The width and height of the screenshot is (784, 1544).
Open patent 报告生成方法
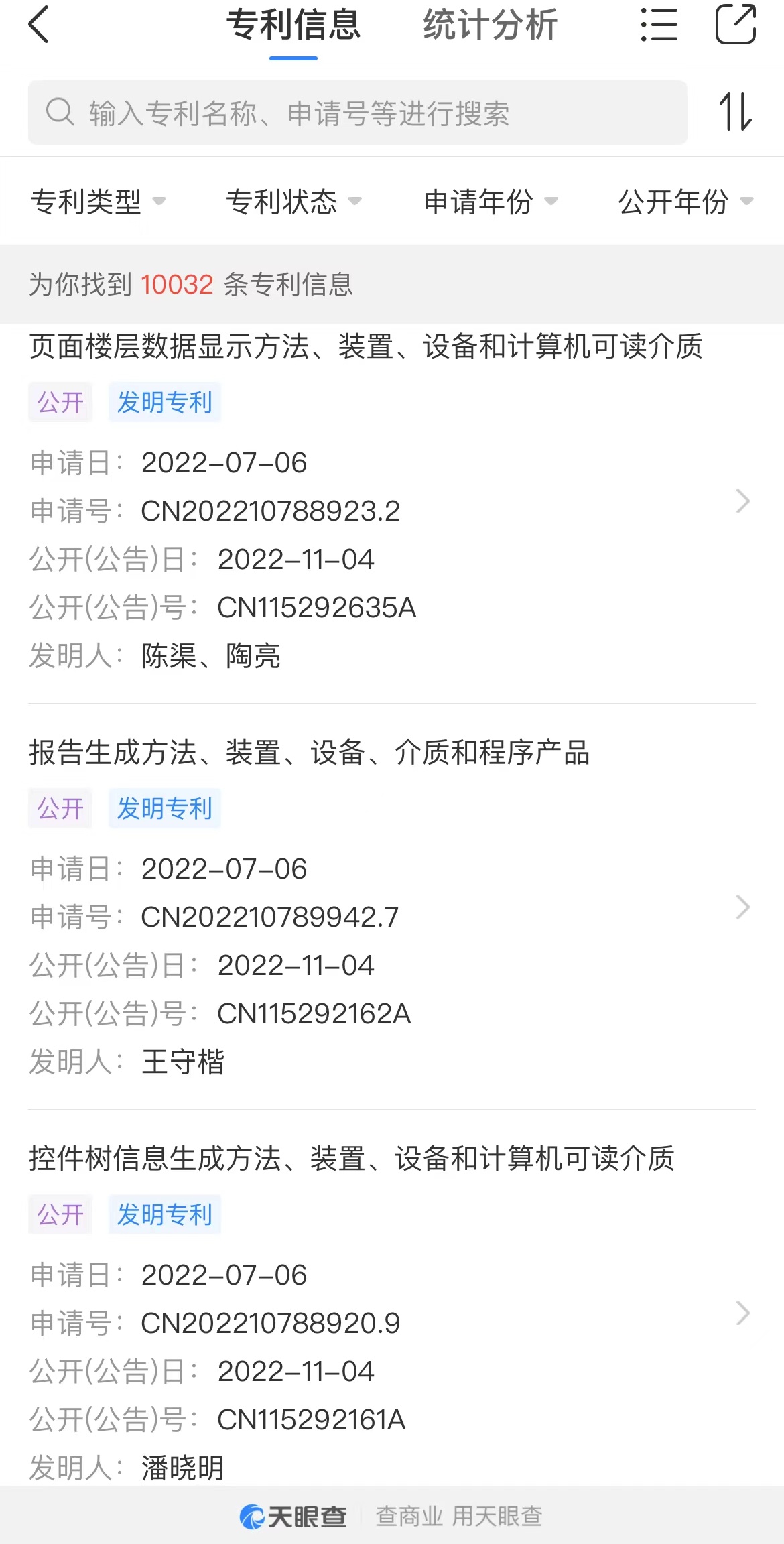click(x=392, y=907)
